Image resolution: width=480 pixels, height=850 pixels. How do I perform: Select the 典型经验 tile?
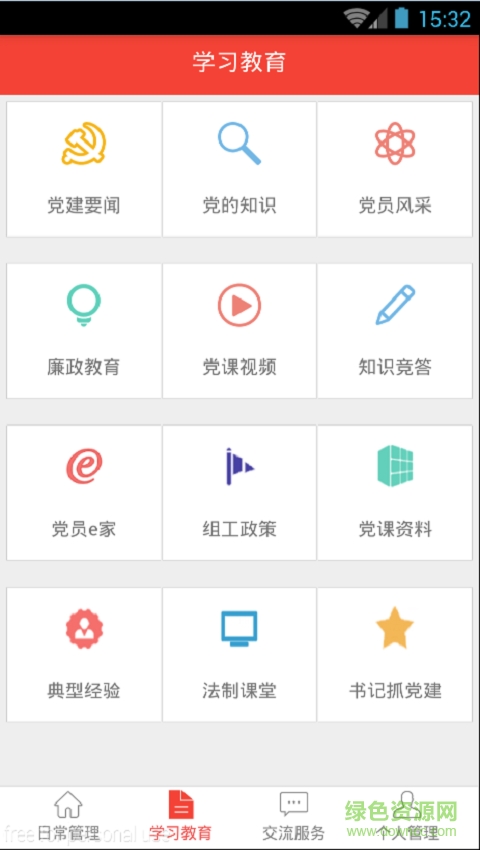point(84,654)
